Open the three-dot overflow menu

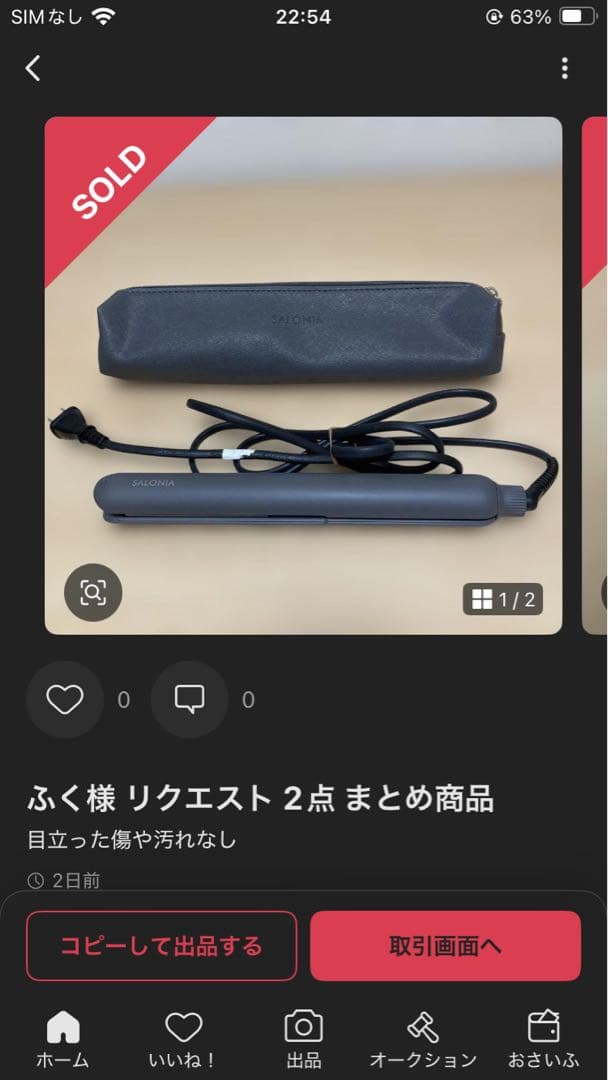tap(565, 68)
